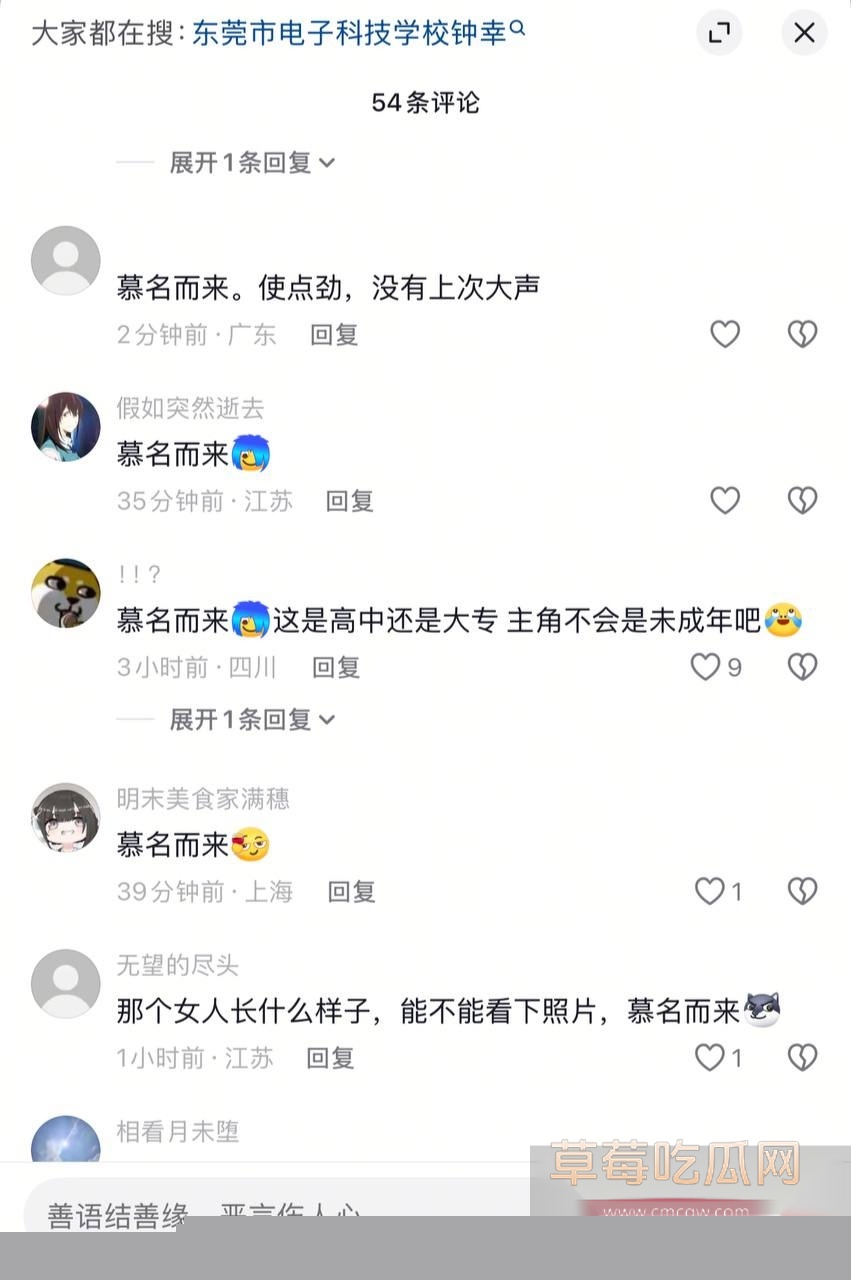Dislike 假如突然逝去's comment
Screen dimensions: 851x1280
click(802, 500)
